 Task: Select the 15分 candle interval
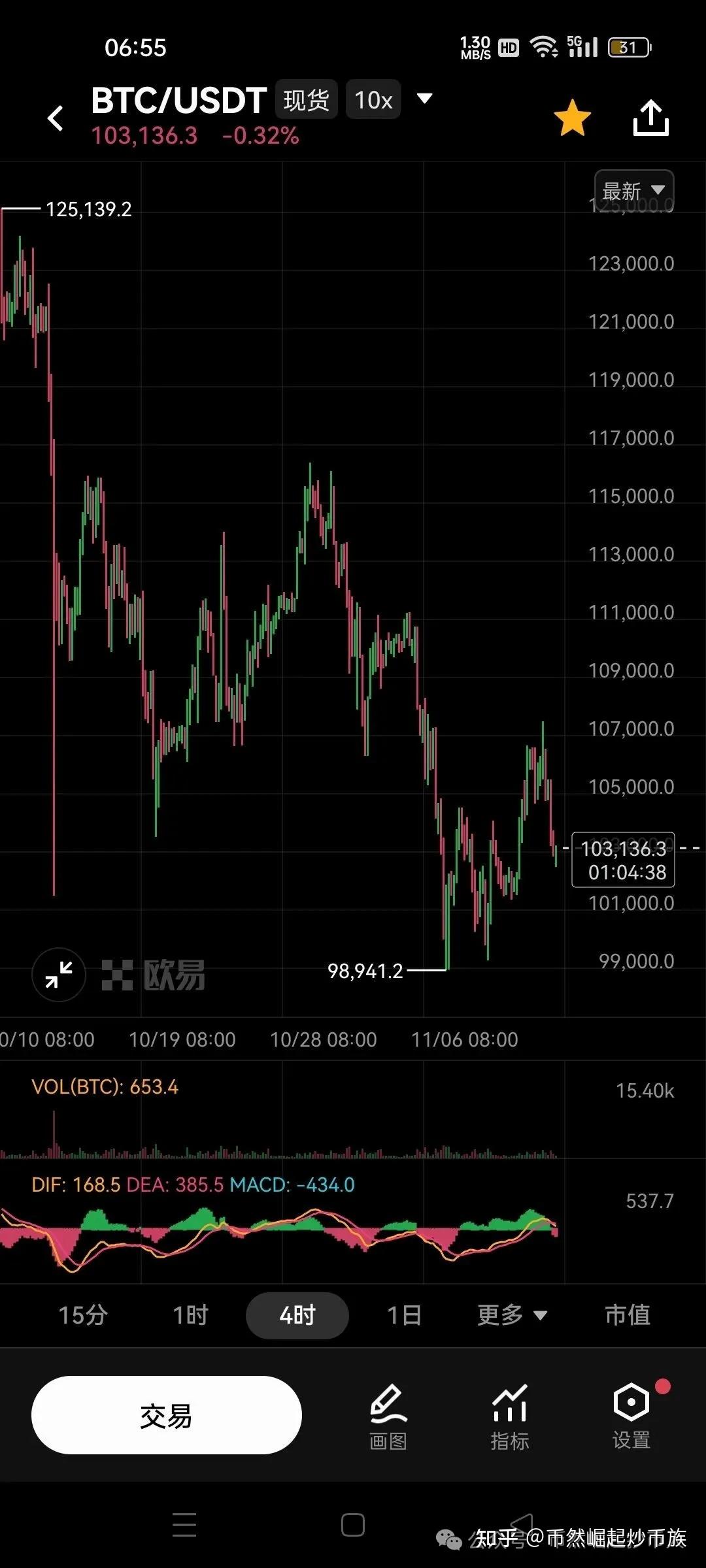(83, 1315)
